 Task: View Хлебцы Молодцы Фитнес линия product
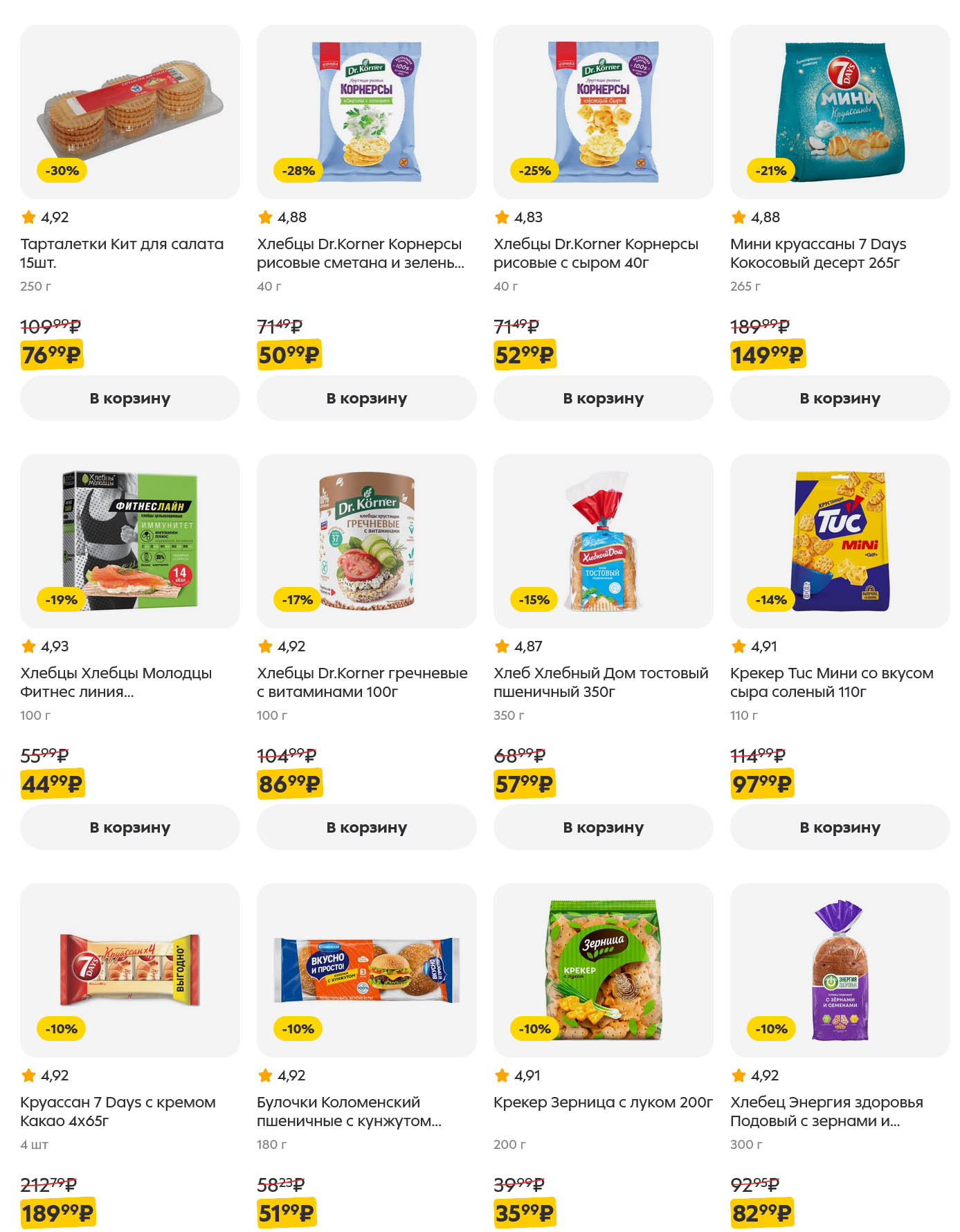tap(116, 682)
